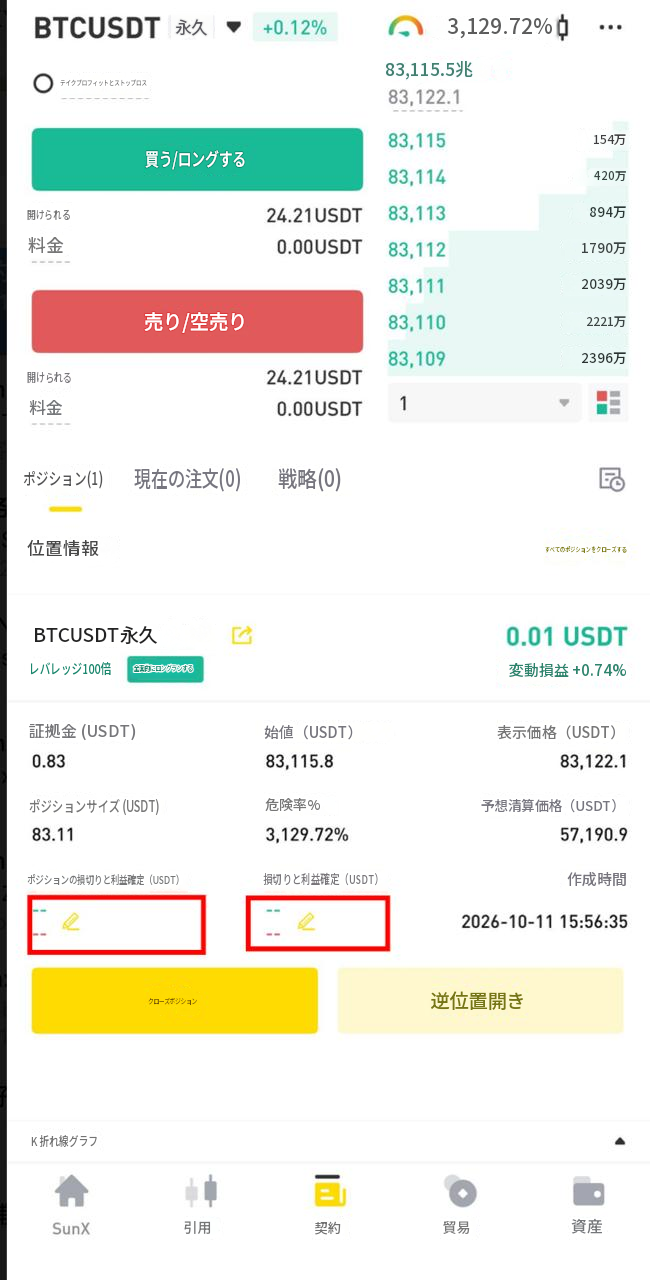Open the order book depth dropdown showing 1

tap(484, 403)
